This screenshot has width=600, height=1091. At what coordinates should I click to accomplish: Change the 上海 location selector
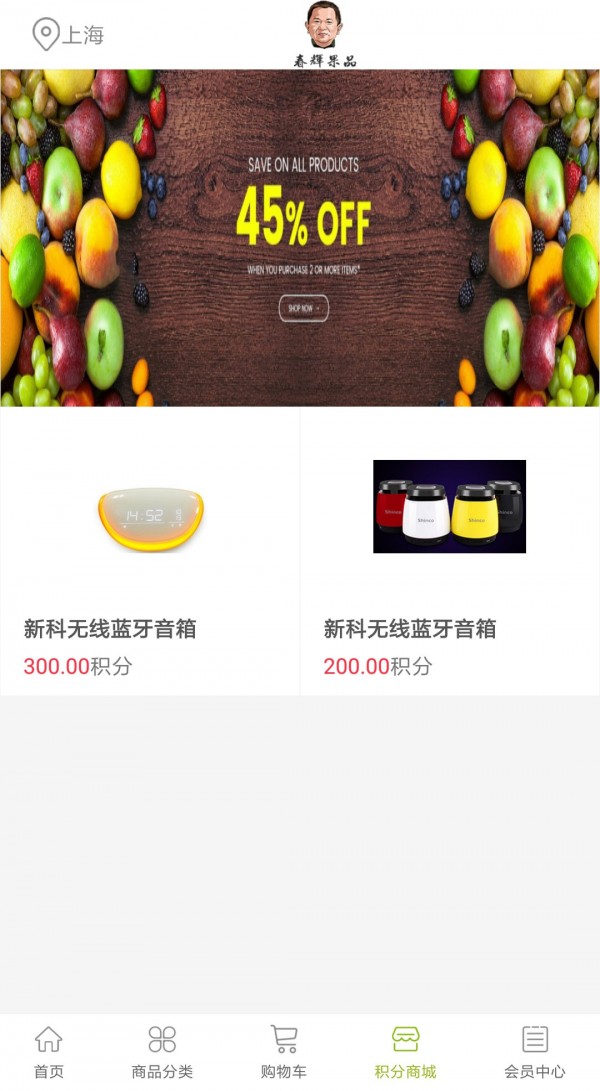67,35
